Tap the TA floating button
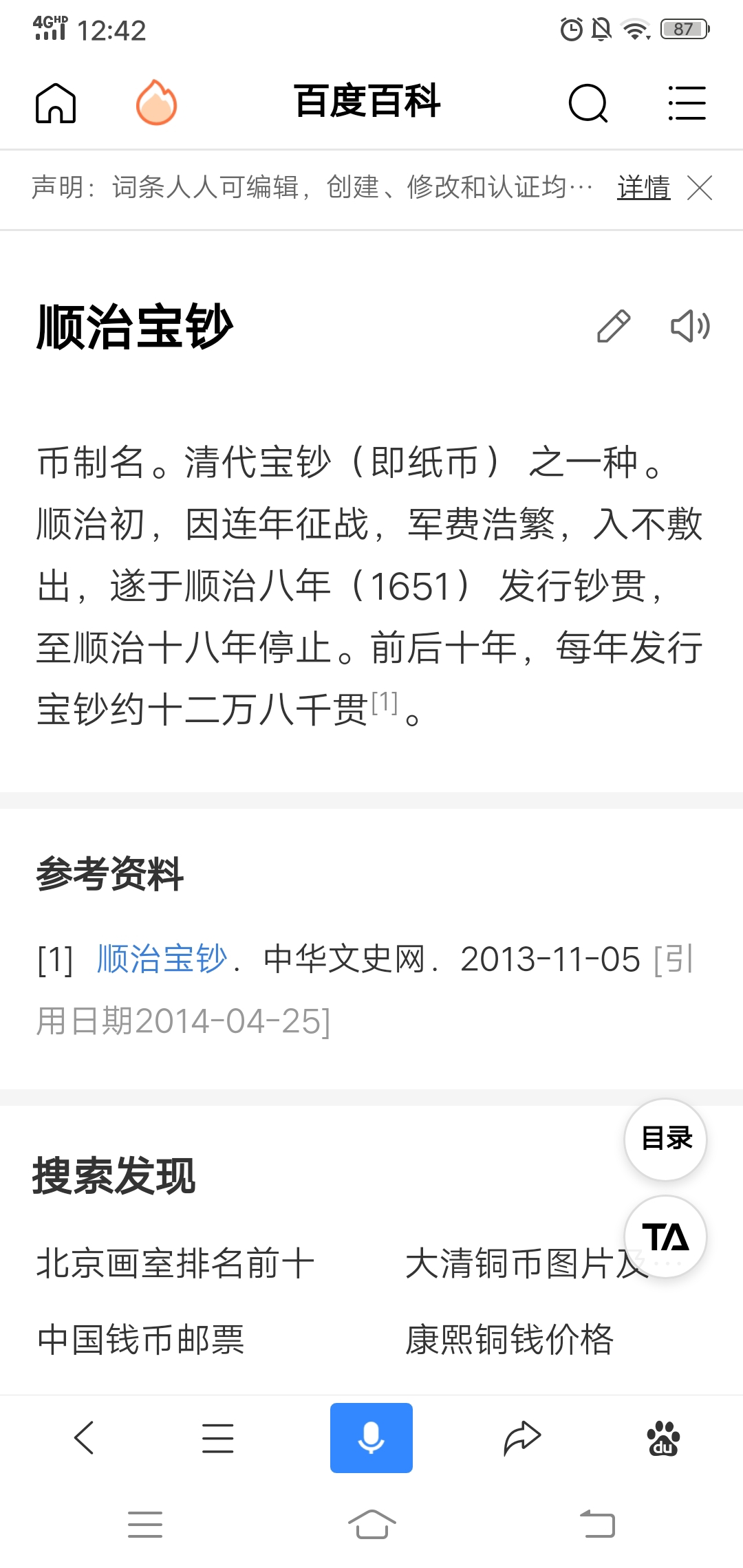743x1568 pixels. pyautogui.click(x=665, y=1237)
